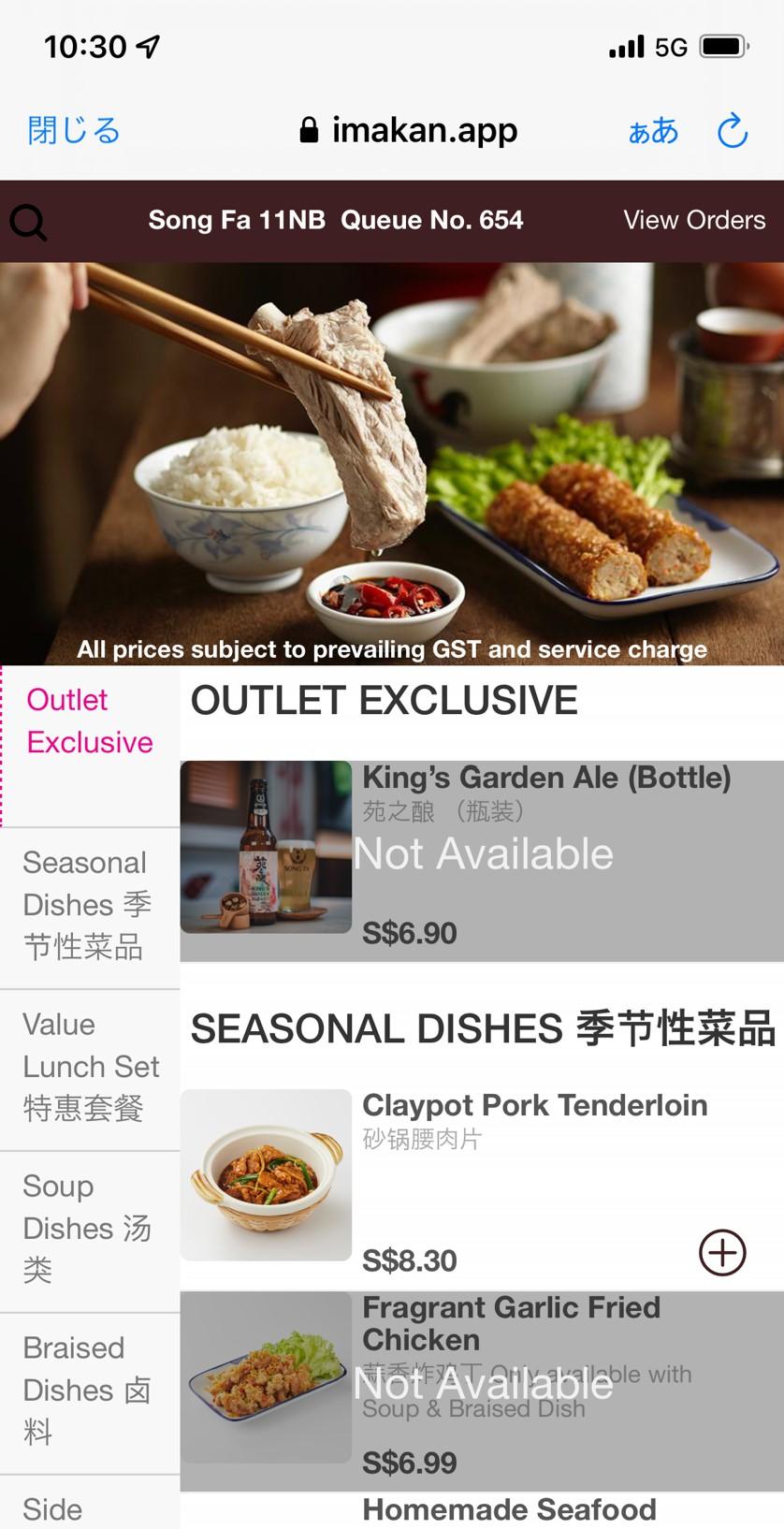Open View Orders

[x=694, y=221]
